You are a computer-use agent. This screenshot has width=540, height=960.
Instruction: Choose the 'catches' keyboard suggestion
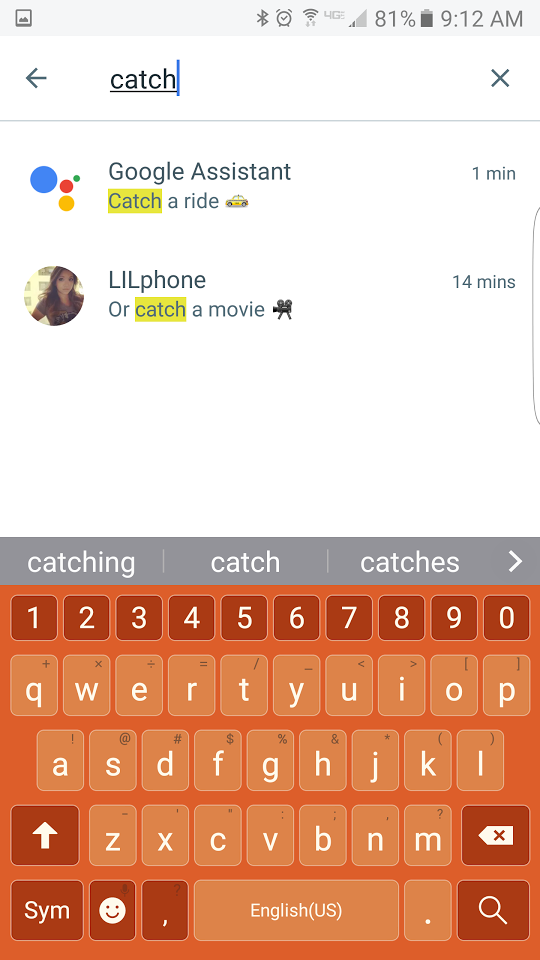[x=410, y=562]
